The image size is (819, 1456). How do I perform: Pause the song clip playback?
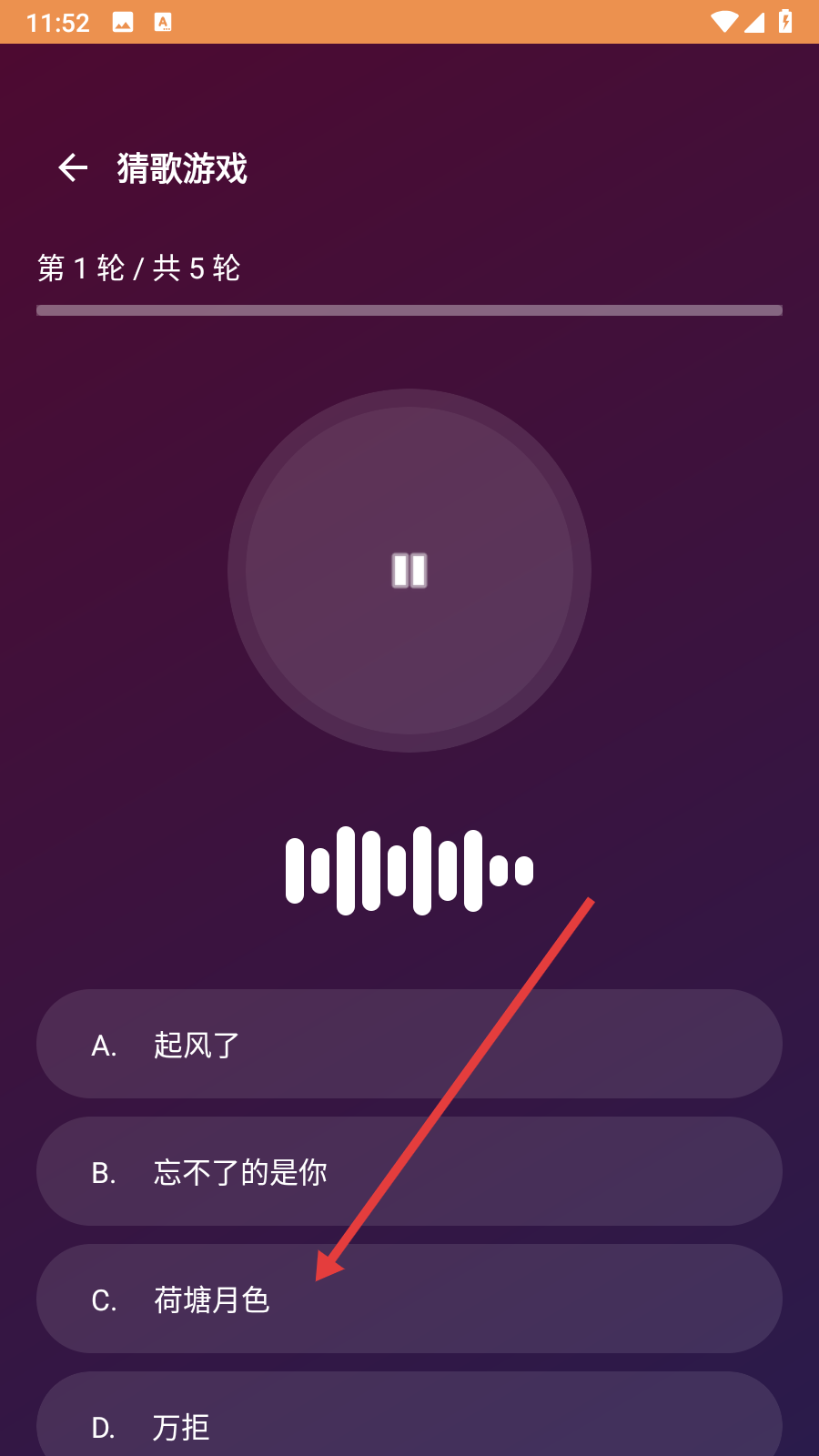pos(409,571)
